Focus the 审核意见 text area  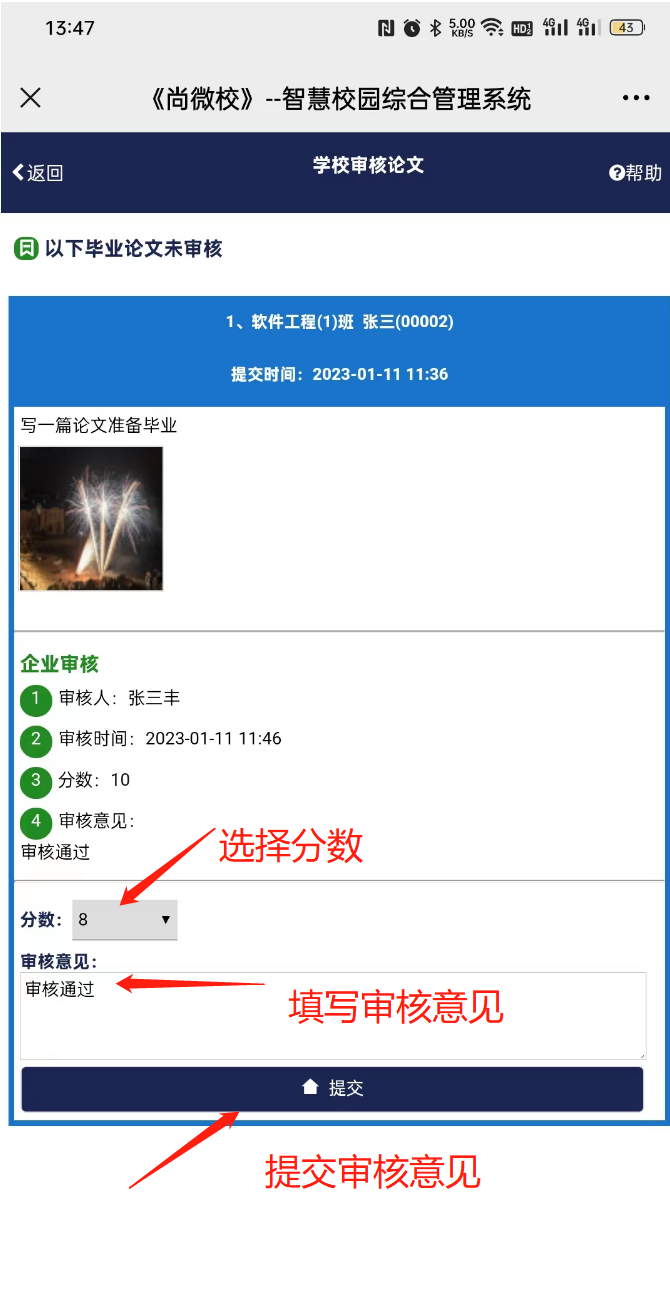tap(333, 1015)
